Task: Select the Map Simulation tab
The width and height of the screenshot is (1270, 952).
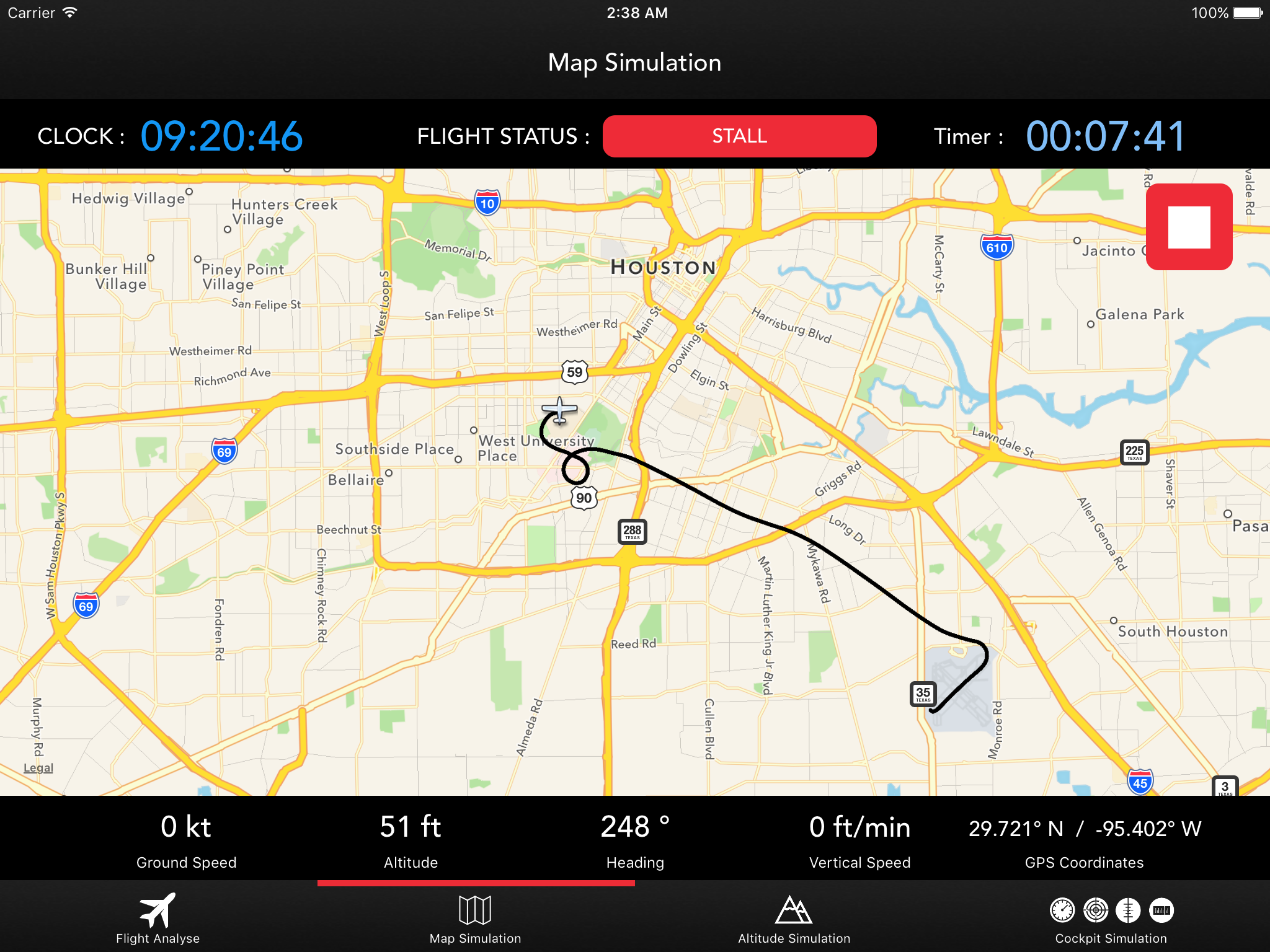Action: coord(475,919)
